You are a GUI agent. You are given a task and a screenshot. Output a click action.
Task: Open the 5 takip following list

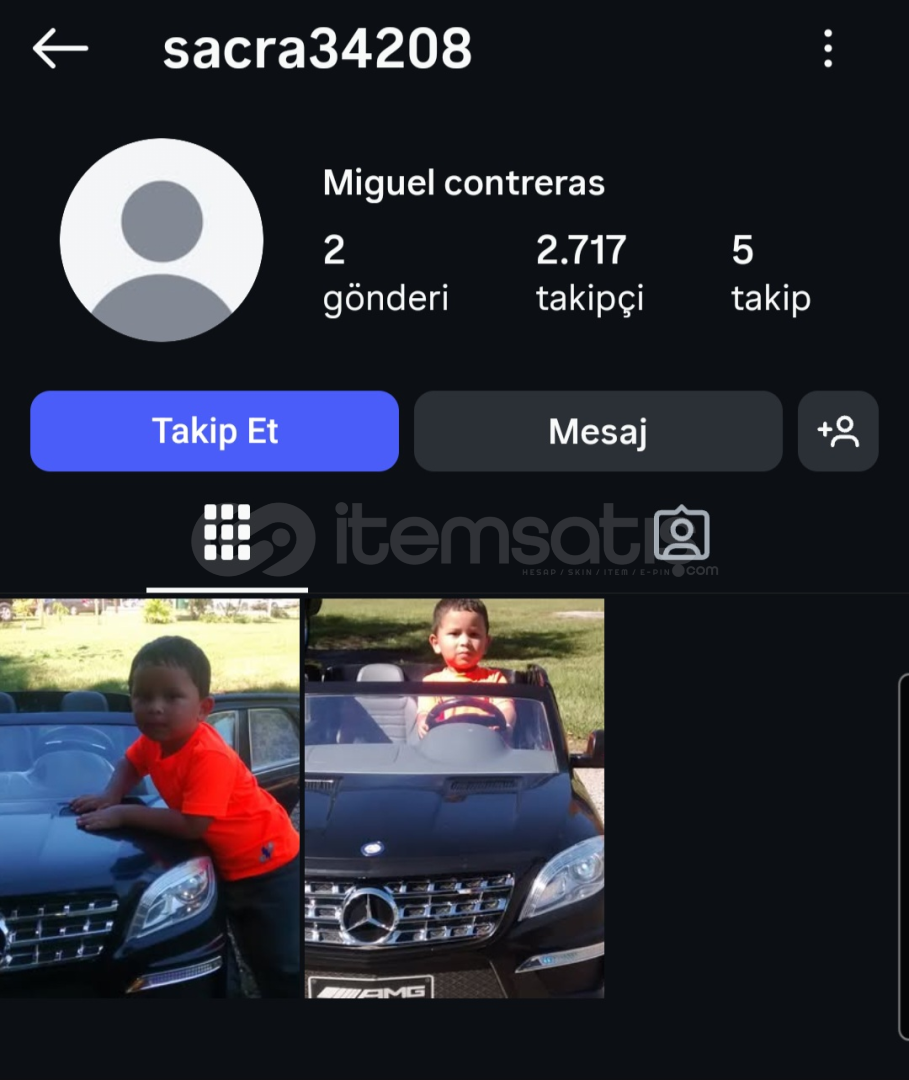coord(770,272)
